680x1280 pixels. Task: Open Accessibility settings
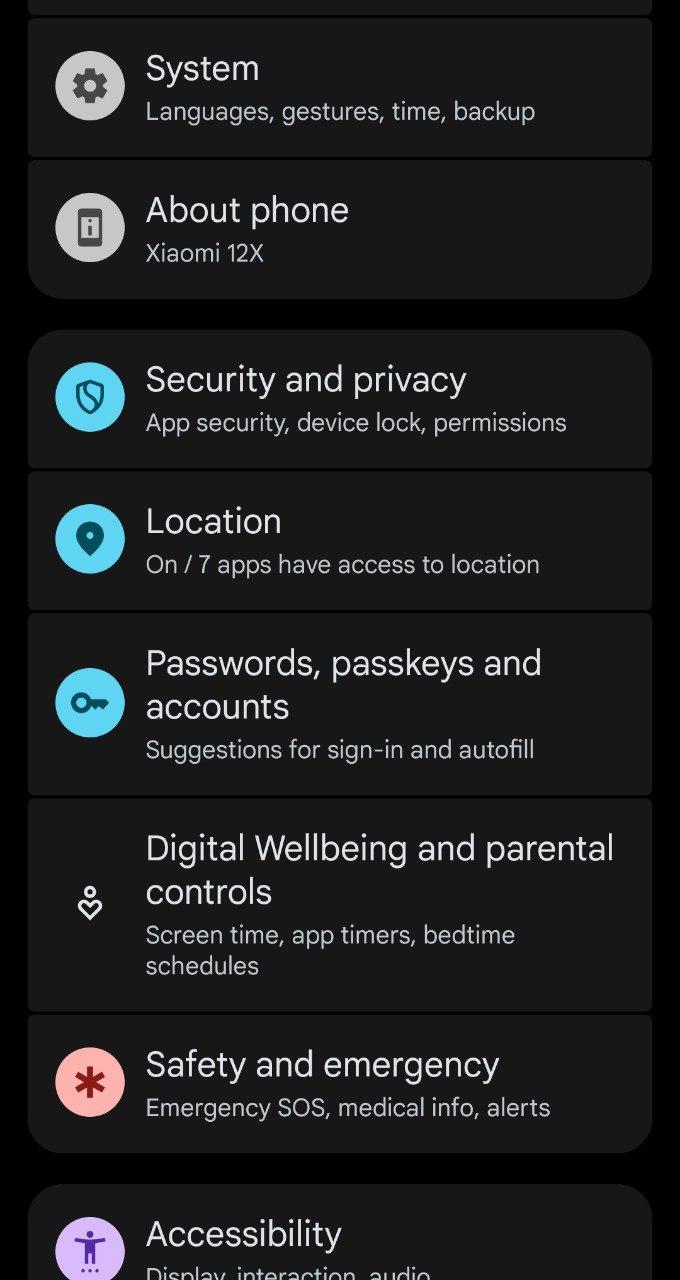point(340,1233)
